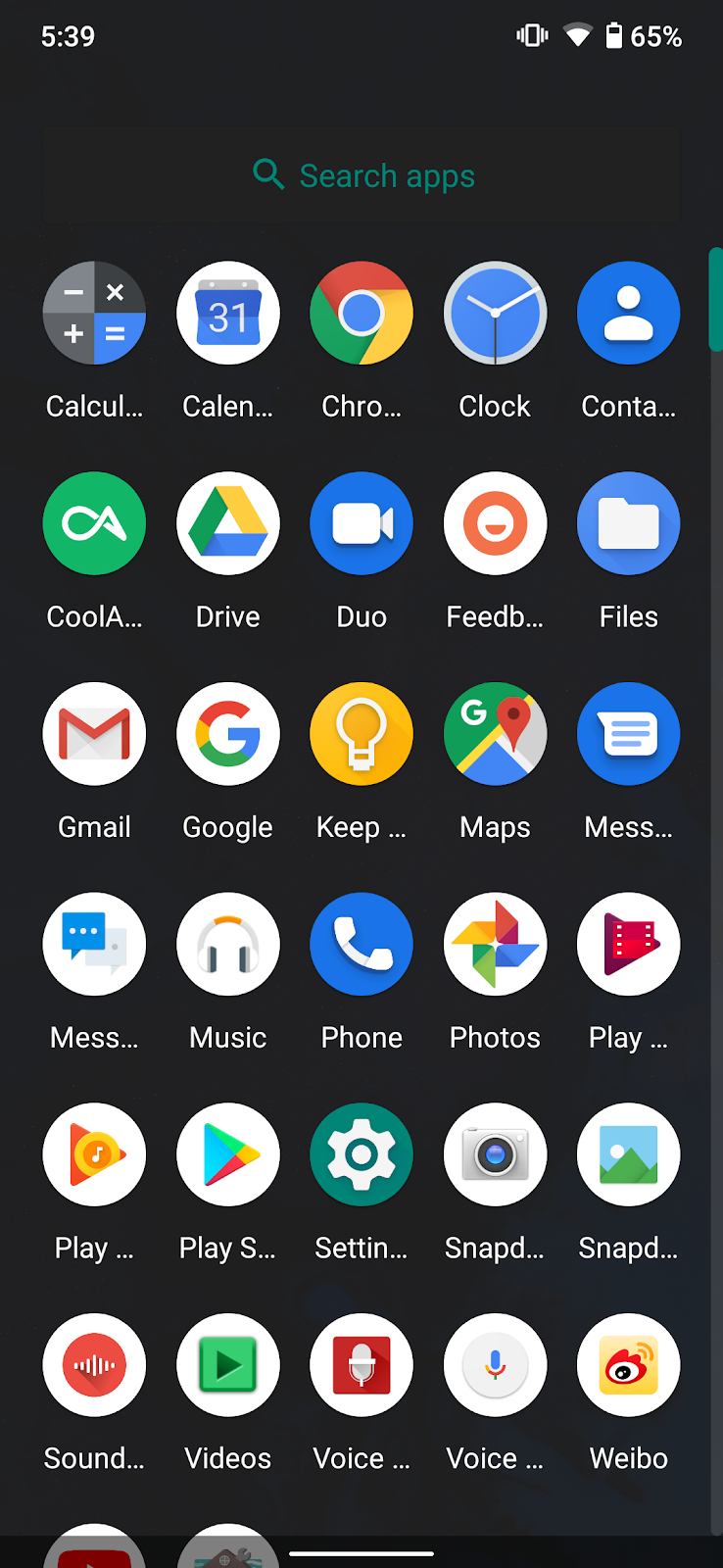Launch Google Maps
The image size is (723, 1568).
click(x=495, y=735)
